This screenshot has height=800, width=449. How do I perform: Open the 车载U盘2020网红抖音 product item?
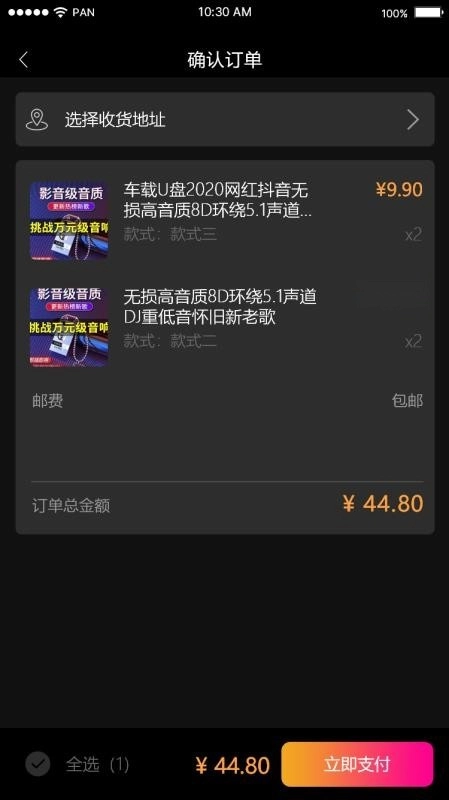tap(224, 220)
